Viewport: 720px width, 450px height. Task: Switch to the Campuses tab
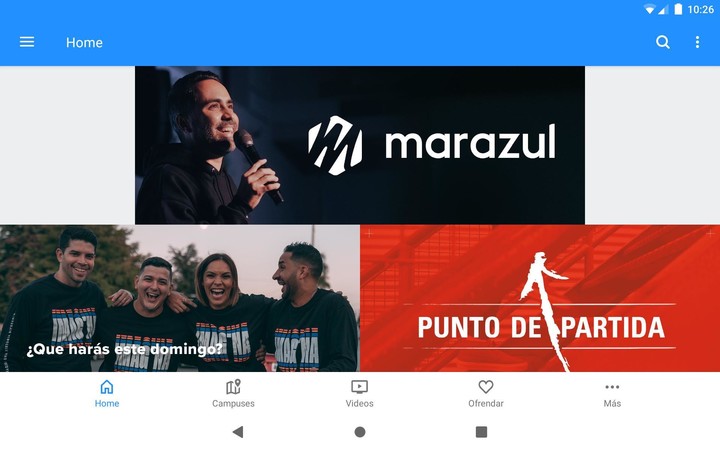tap(233, 393)
